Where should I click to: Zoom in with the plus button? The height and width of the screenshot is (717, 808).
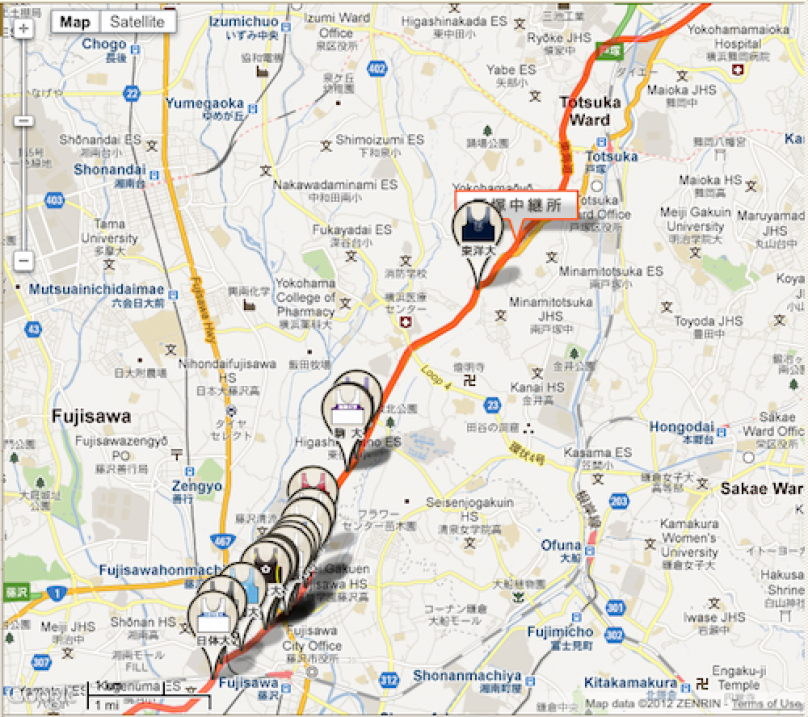23,29
